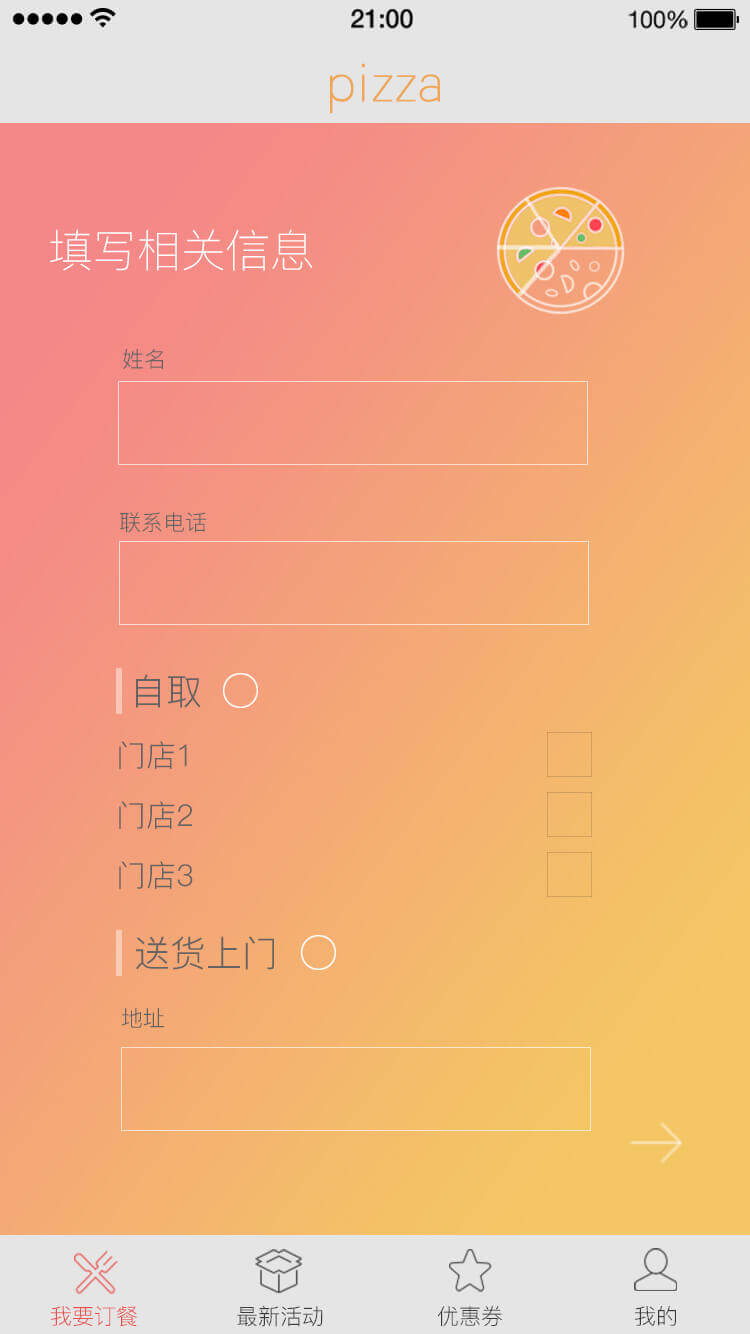Select the 自取 pickup option
Screen dimensions: 750x1334
tap(240, 690)
